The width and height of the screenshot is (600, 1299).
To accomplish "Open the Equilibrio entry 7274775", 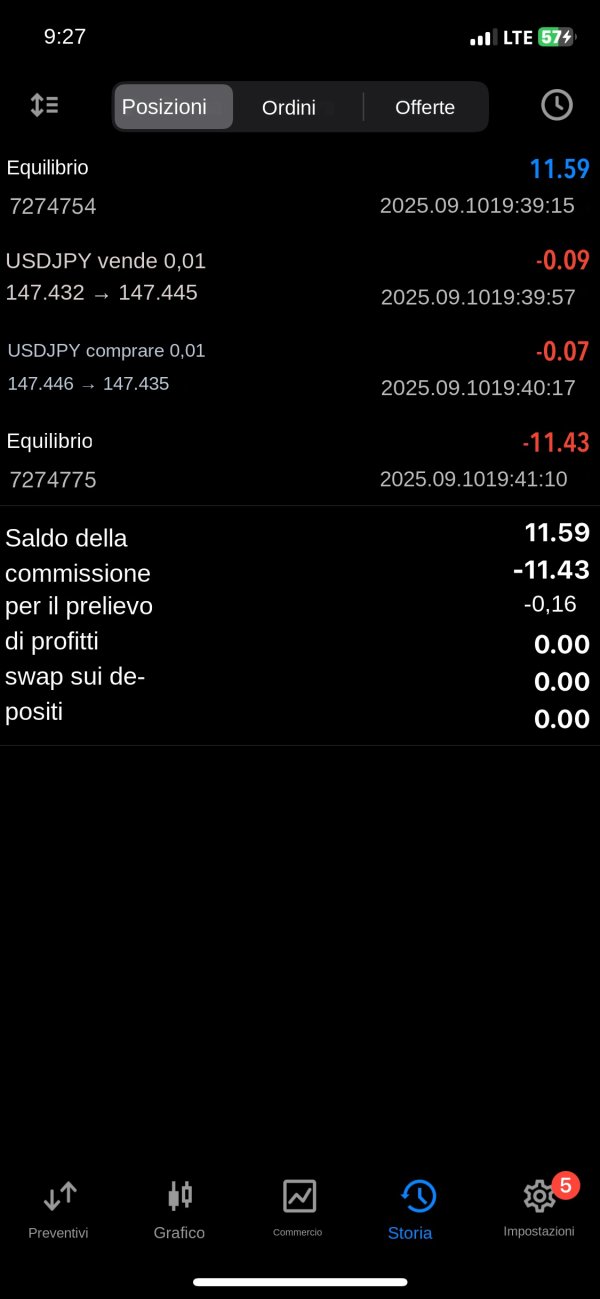I will pos(300,460).
